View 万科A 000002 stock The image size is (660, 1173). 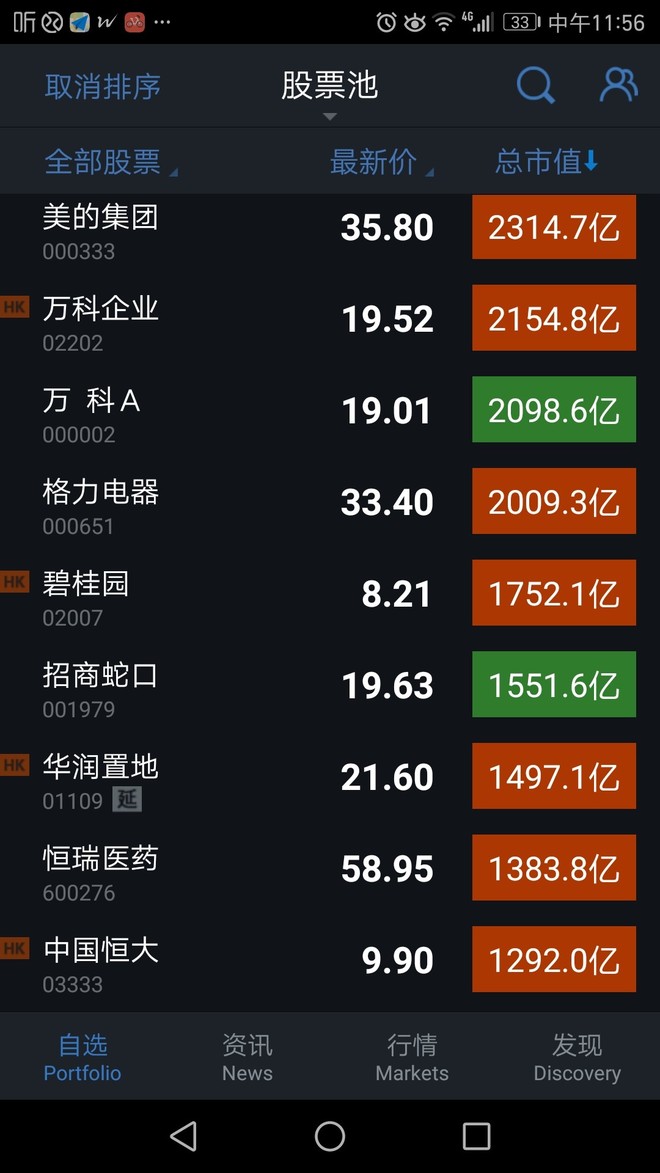pyautogui.click(x=330, y=410)
